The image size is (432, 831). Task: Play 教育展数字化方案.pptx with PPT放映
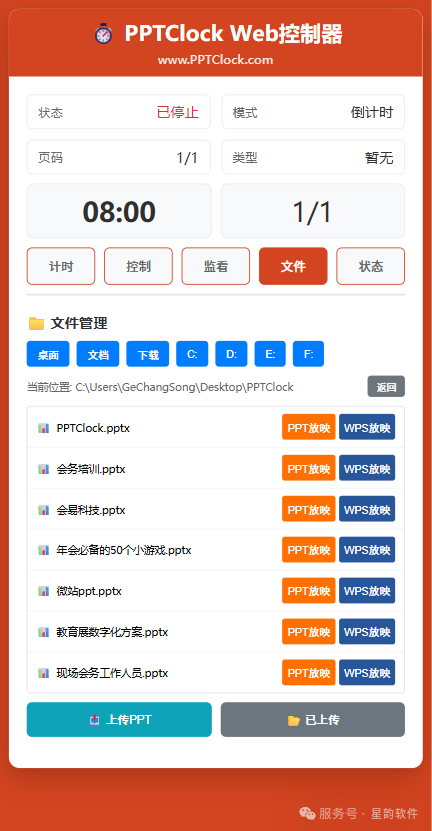tap(308, 632)
